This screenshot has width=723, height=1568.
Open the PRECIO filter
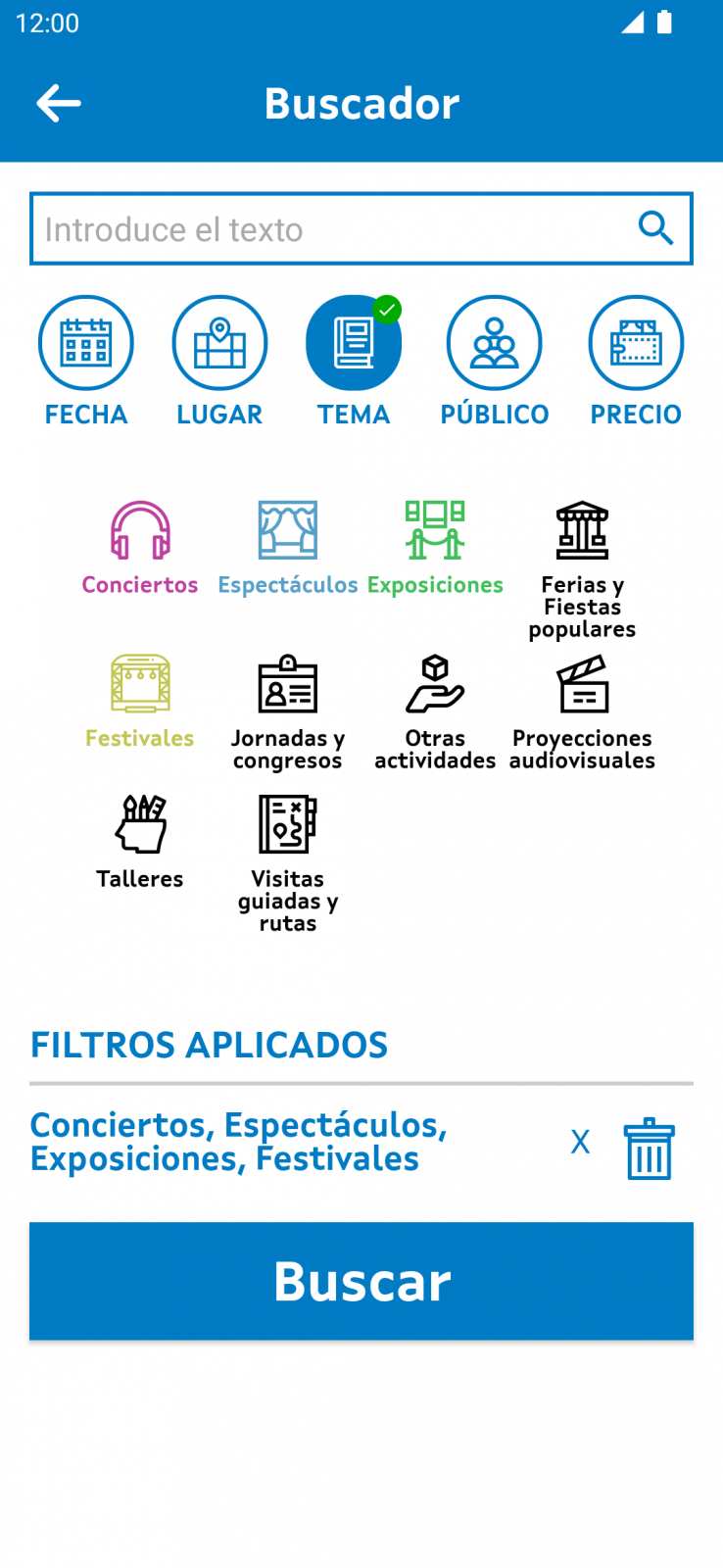click(636, 362)
